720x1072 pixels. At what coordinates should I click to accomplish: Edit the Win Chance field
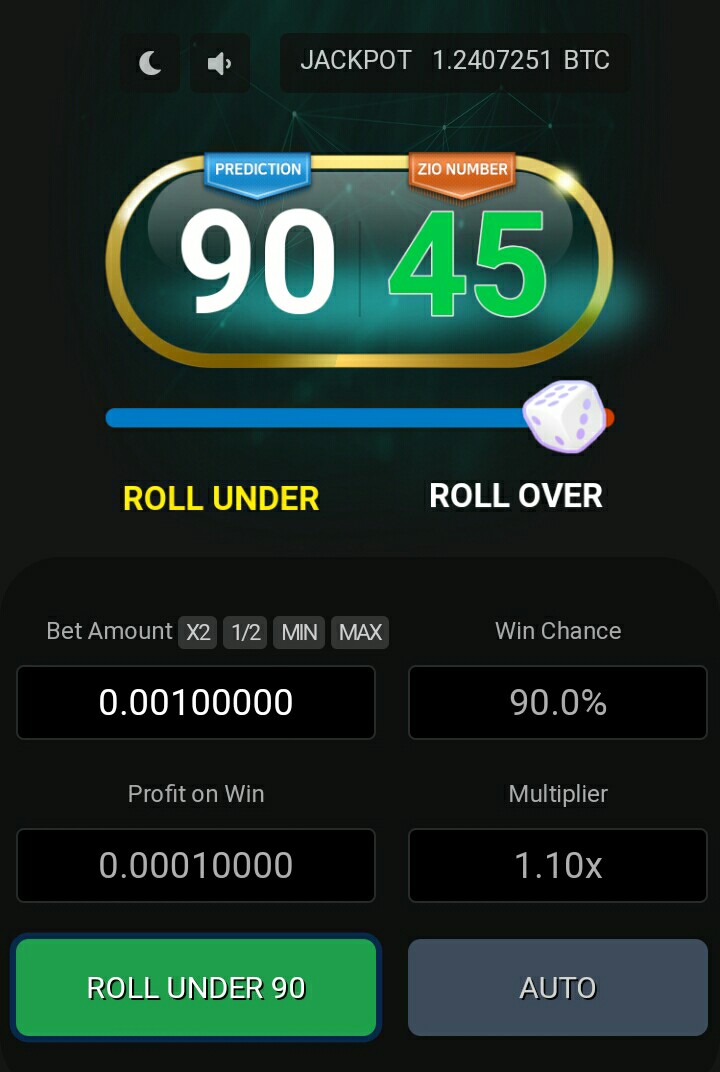[557, 702]
